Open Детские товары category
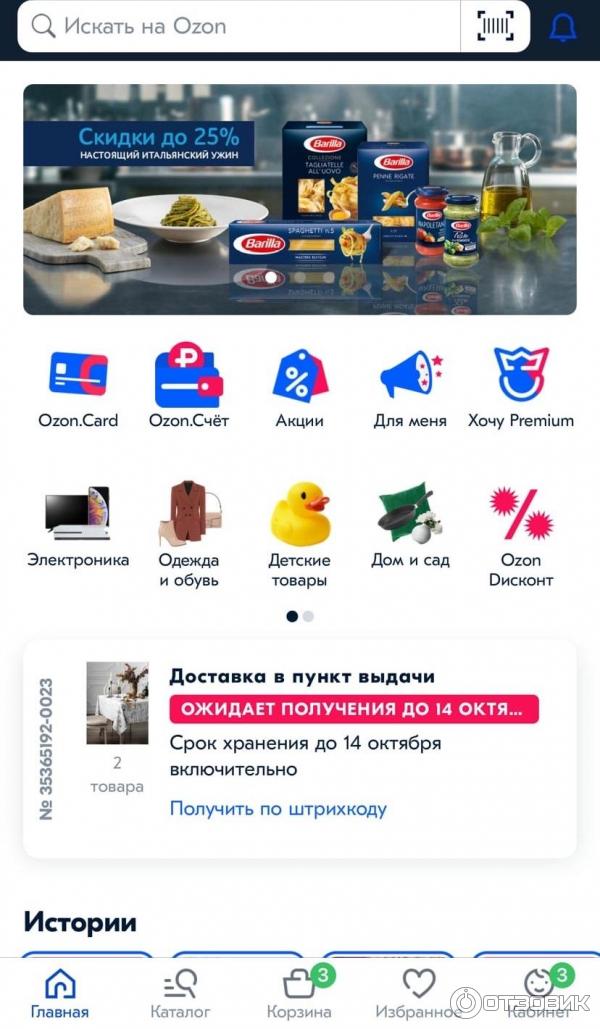Viewport: 600px width, 1029px height. click(x=300, y=536)
